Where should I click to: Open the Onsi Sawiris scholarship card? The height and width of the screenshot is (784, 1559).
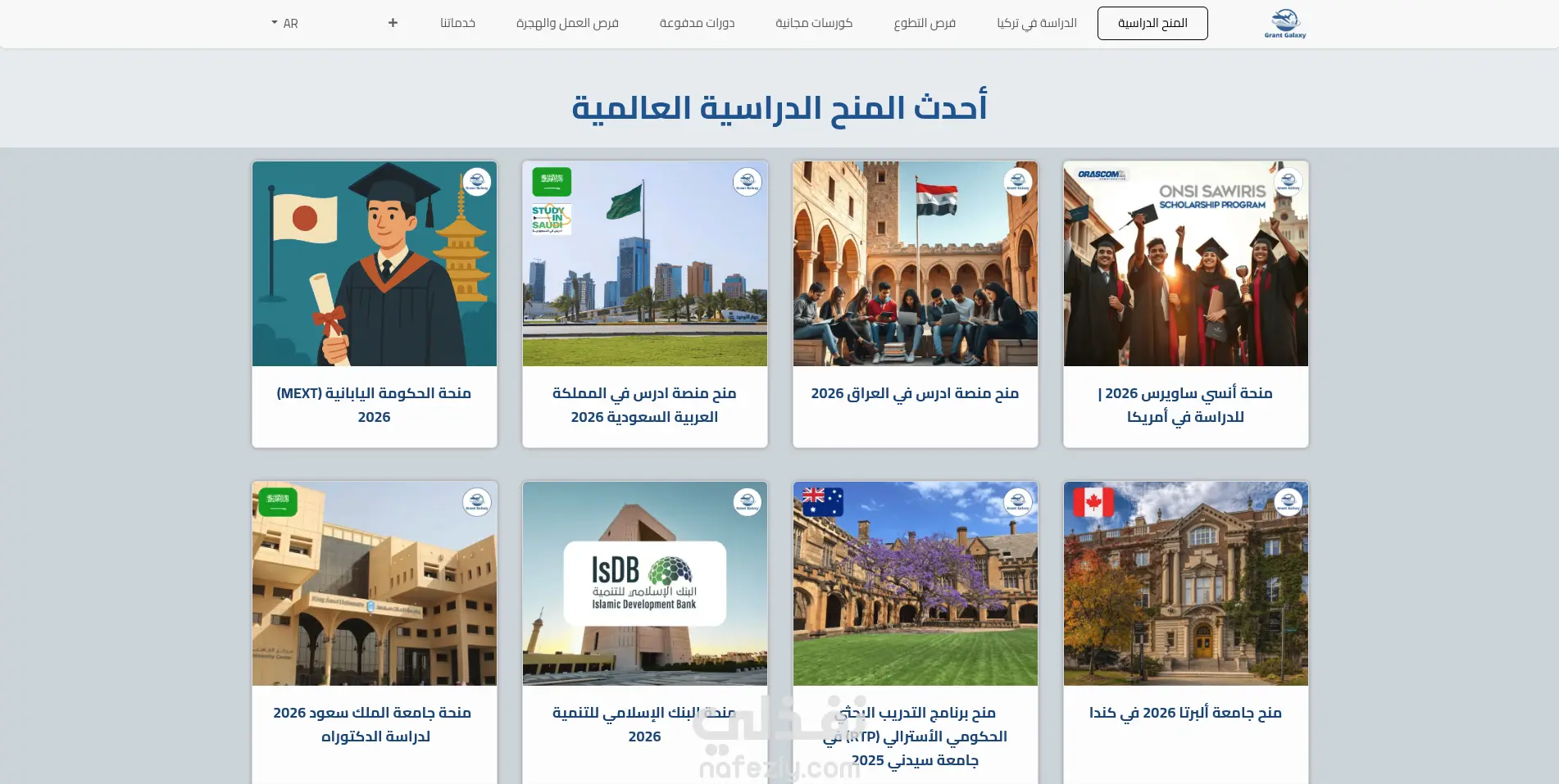point(1186,304)
